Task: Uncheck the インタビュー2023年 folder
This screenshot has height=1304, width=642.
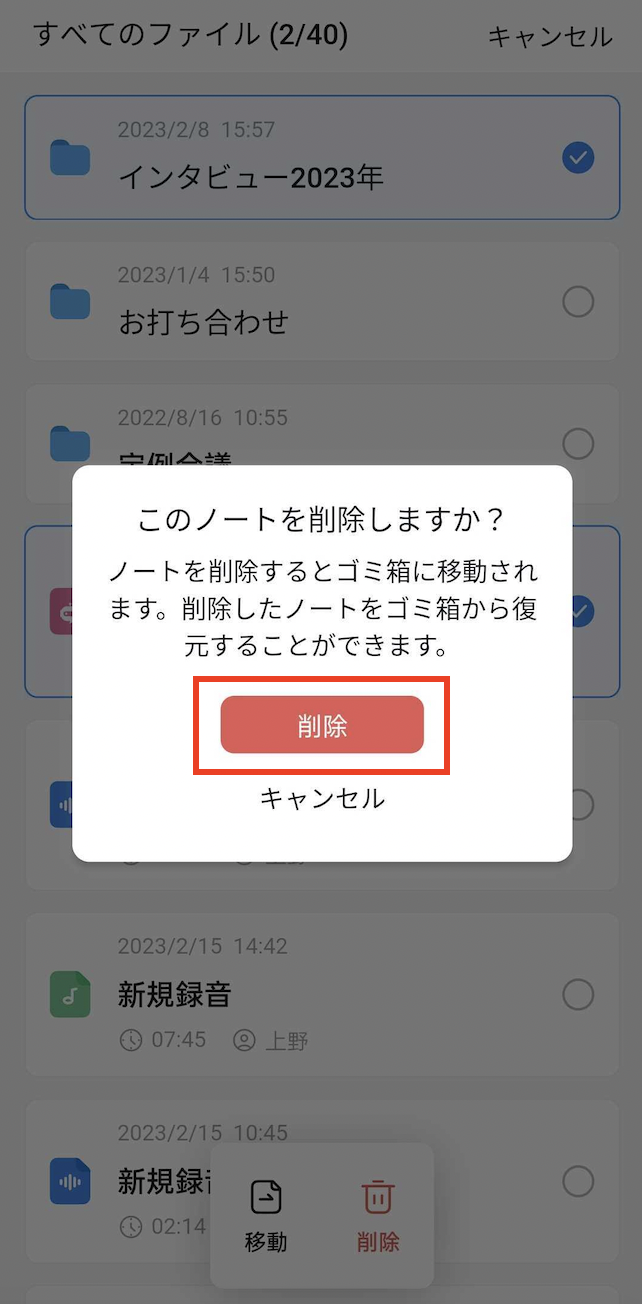Action: (578, 157)
